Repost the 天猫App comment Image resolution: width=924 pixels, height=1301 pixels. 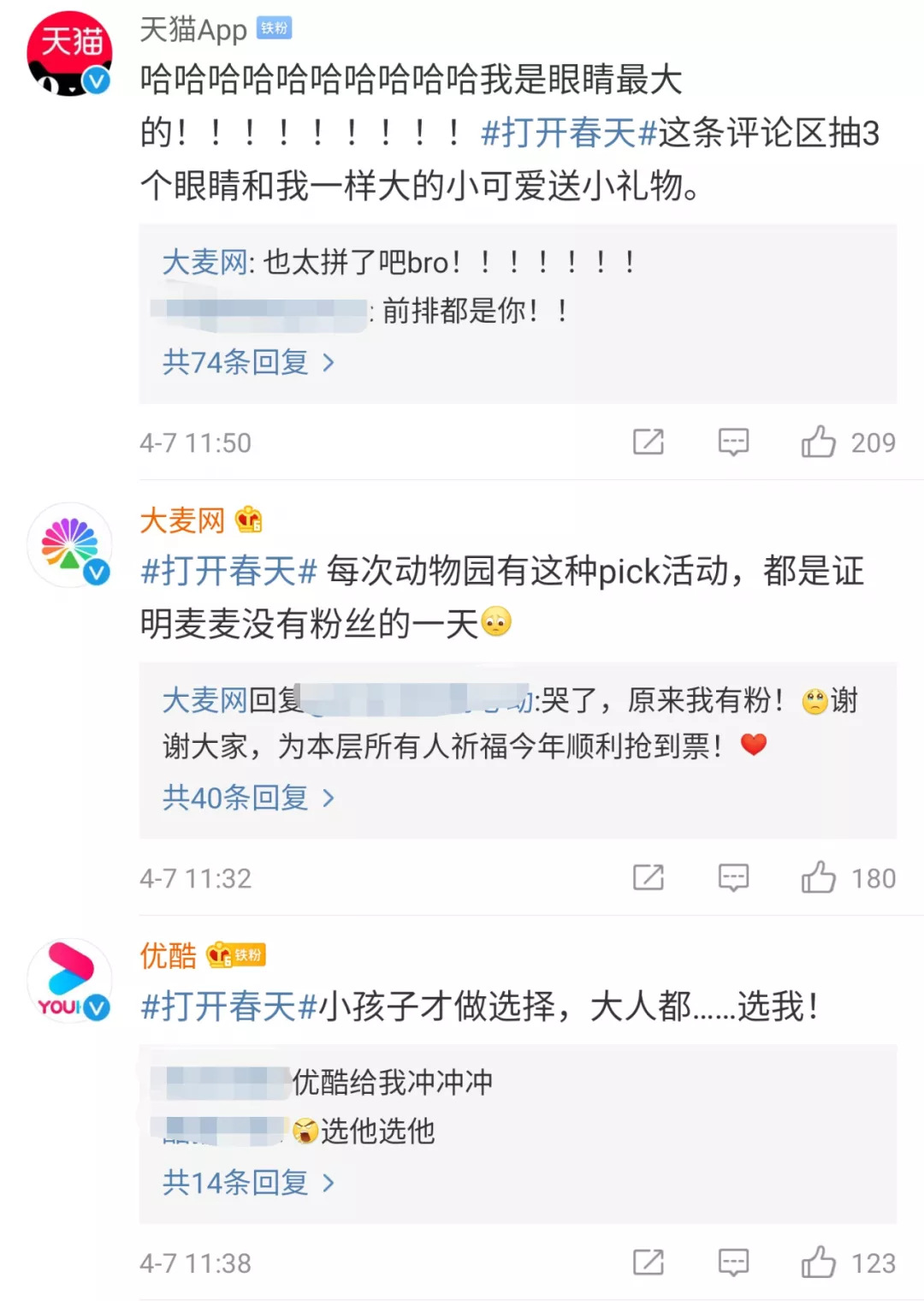(x=648, y=443)
